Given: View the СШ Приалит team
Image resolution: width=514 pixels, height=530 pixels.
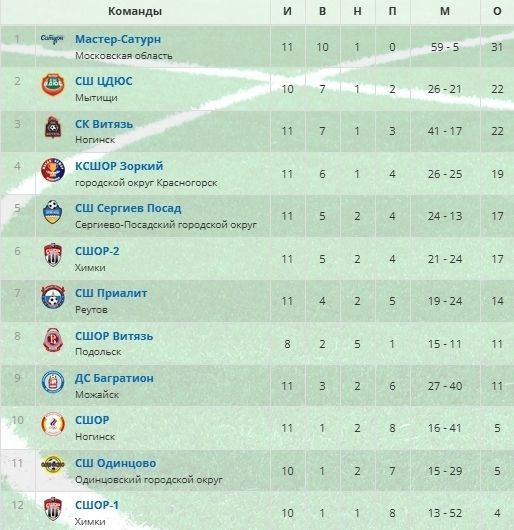Looking at the screenshot, I should 111,293.
